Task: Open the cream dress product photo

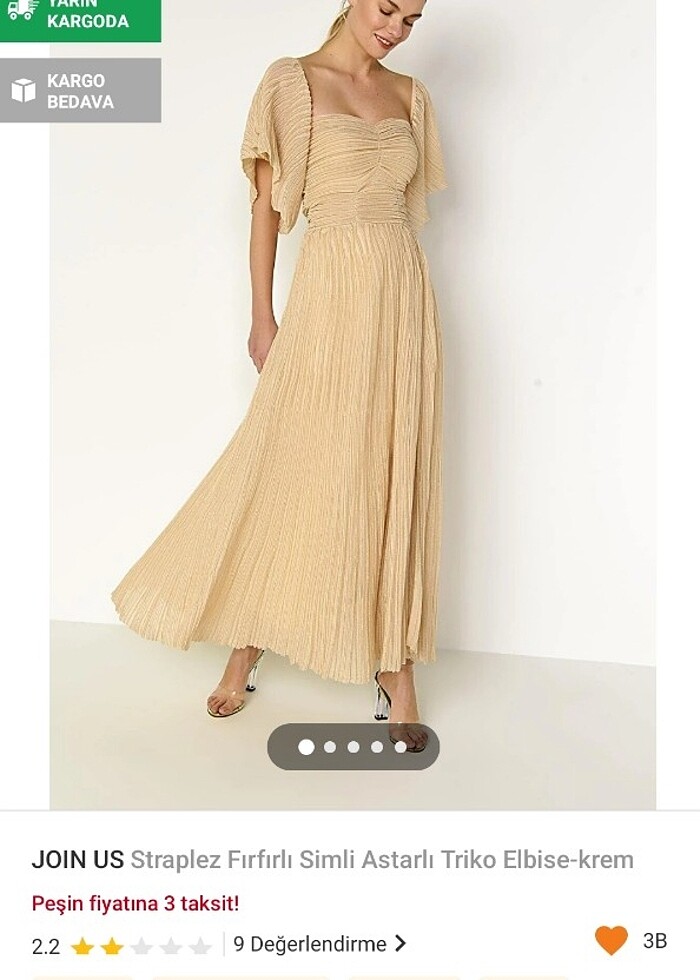Action: 350,380
